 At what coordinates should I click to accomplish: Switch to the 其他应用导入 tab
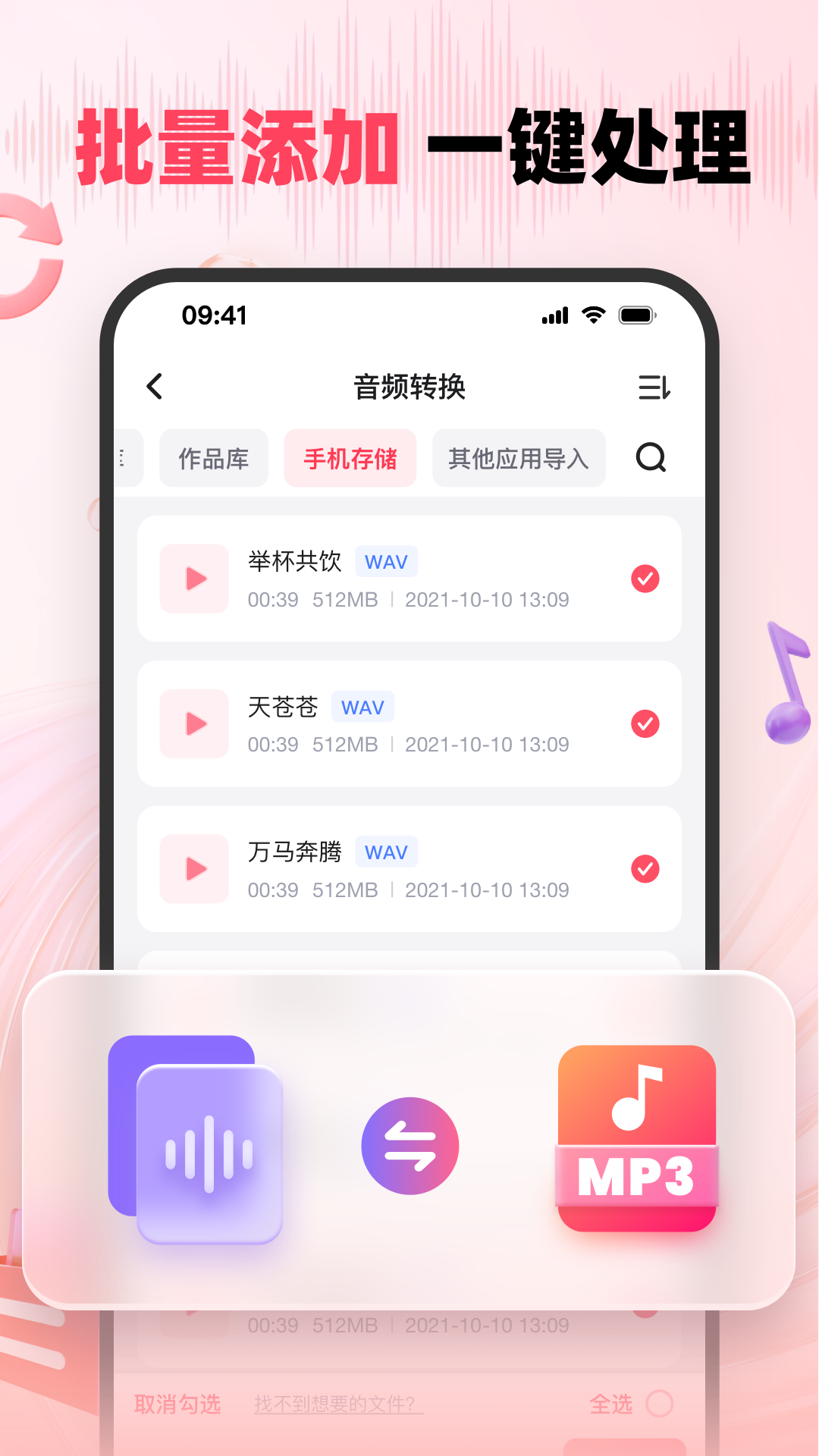519,458
